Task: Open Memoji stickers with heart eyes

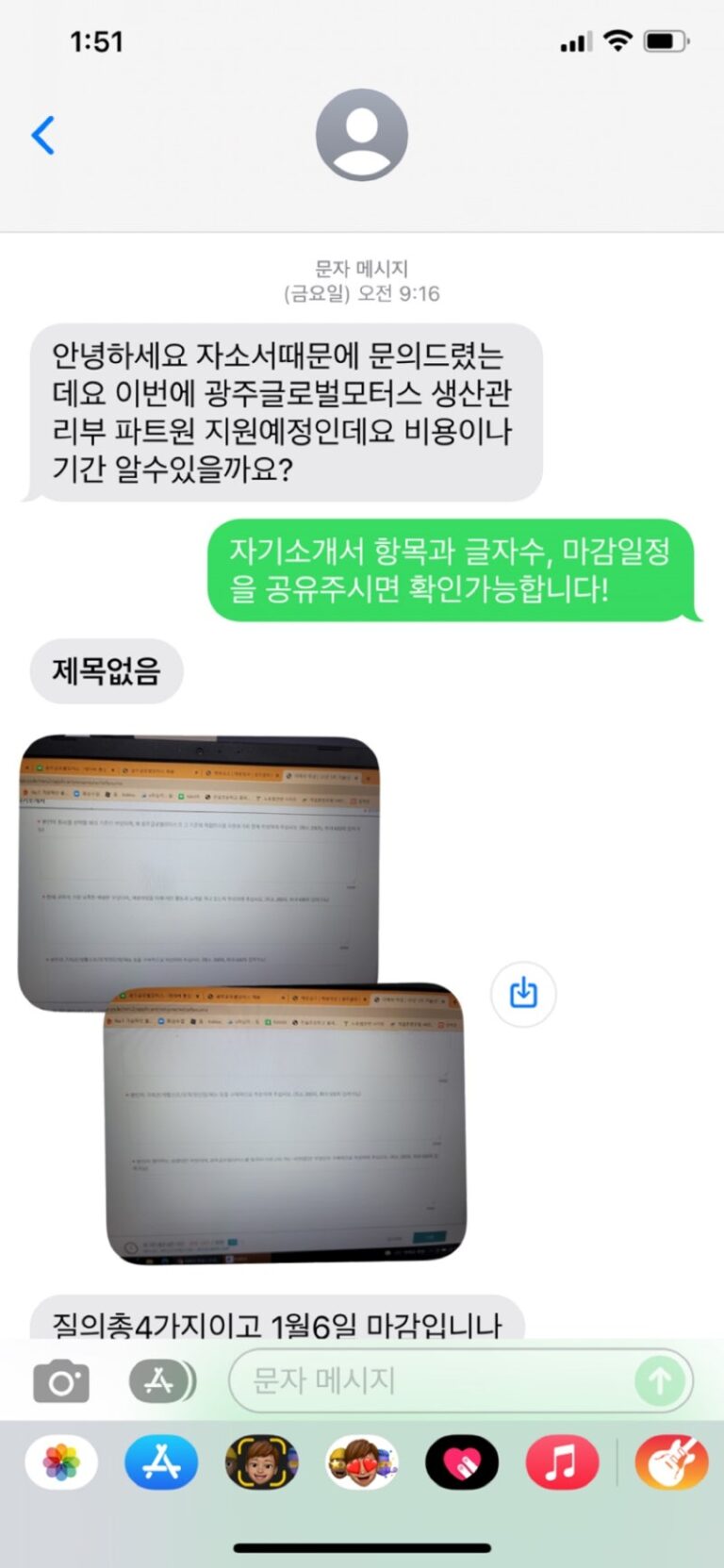Action: 362,1462
